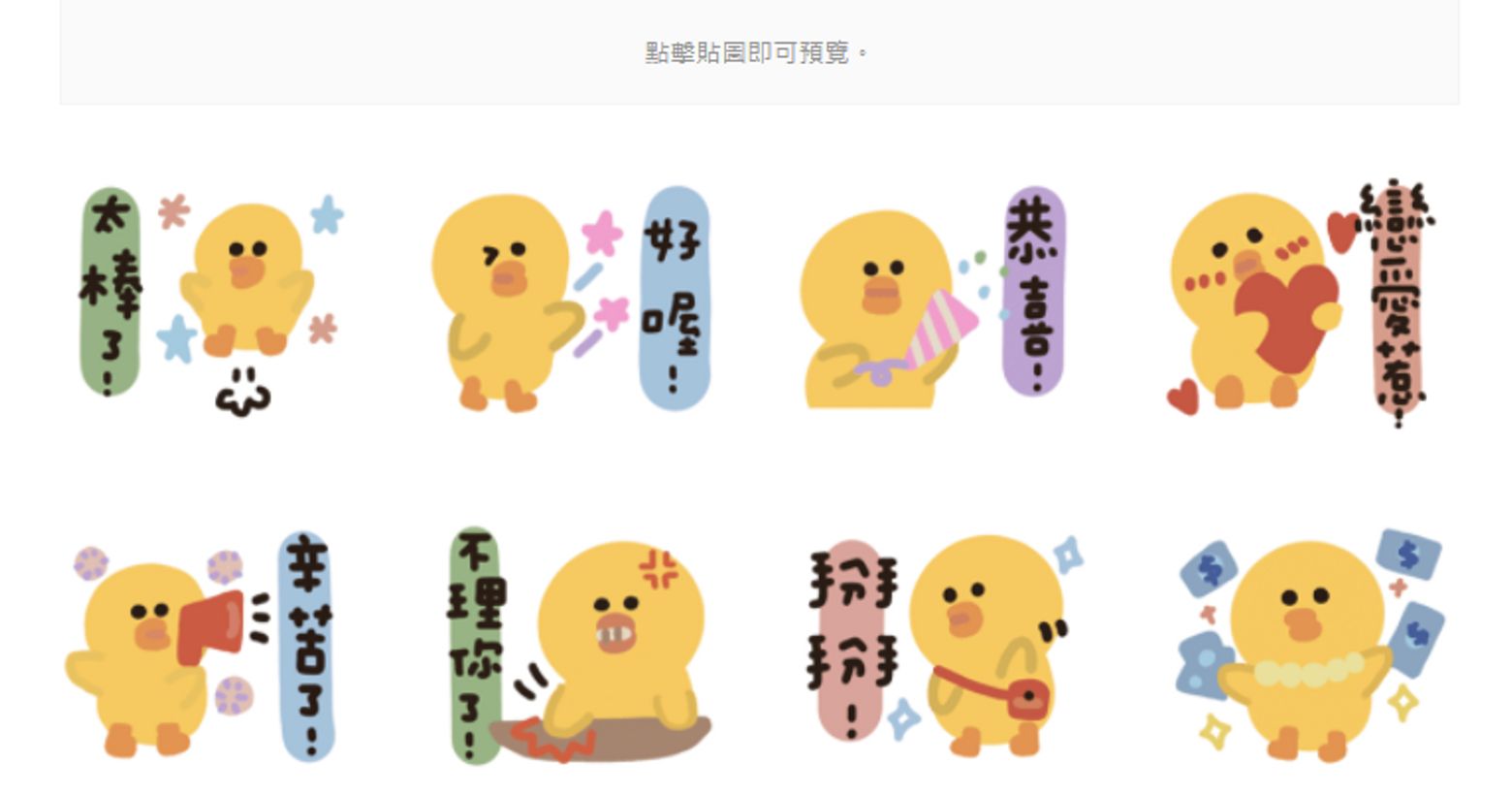Preview the 太棒了 duck sticker
1512x795 pixels.
[x=211, y=297]
